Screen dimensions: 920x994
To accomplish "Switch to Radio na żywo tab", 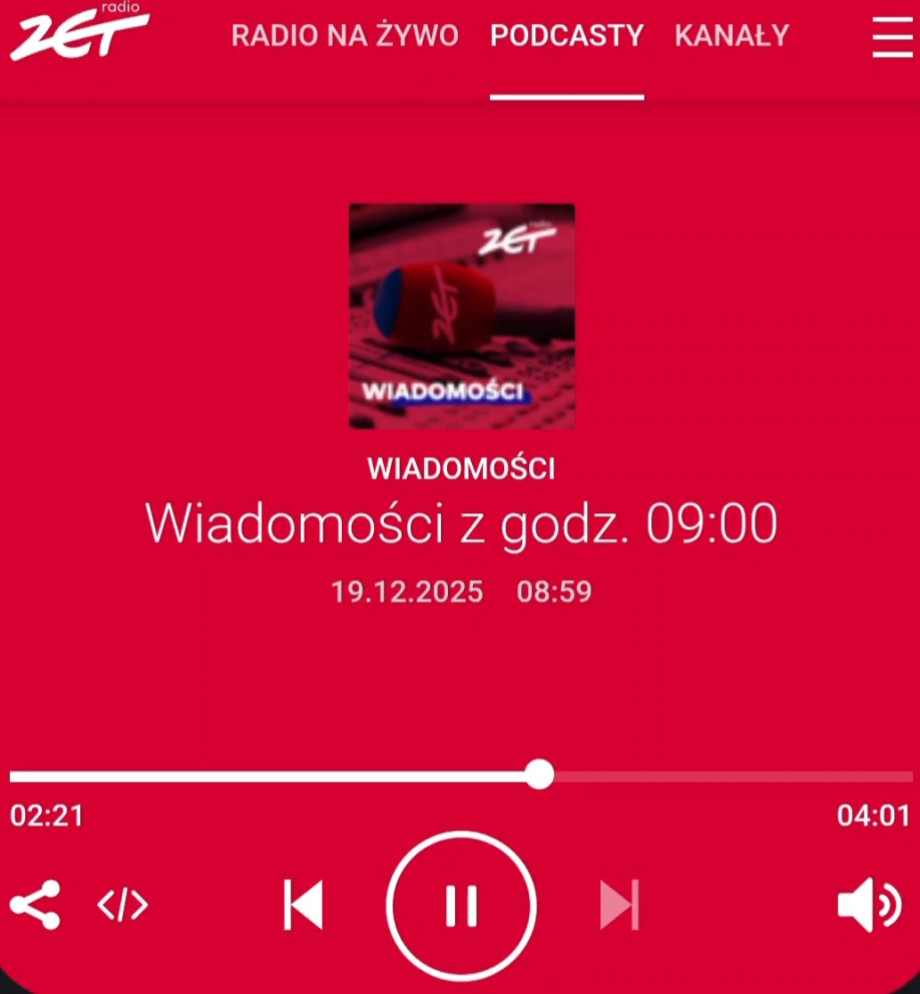I will point(345,36).
